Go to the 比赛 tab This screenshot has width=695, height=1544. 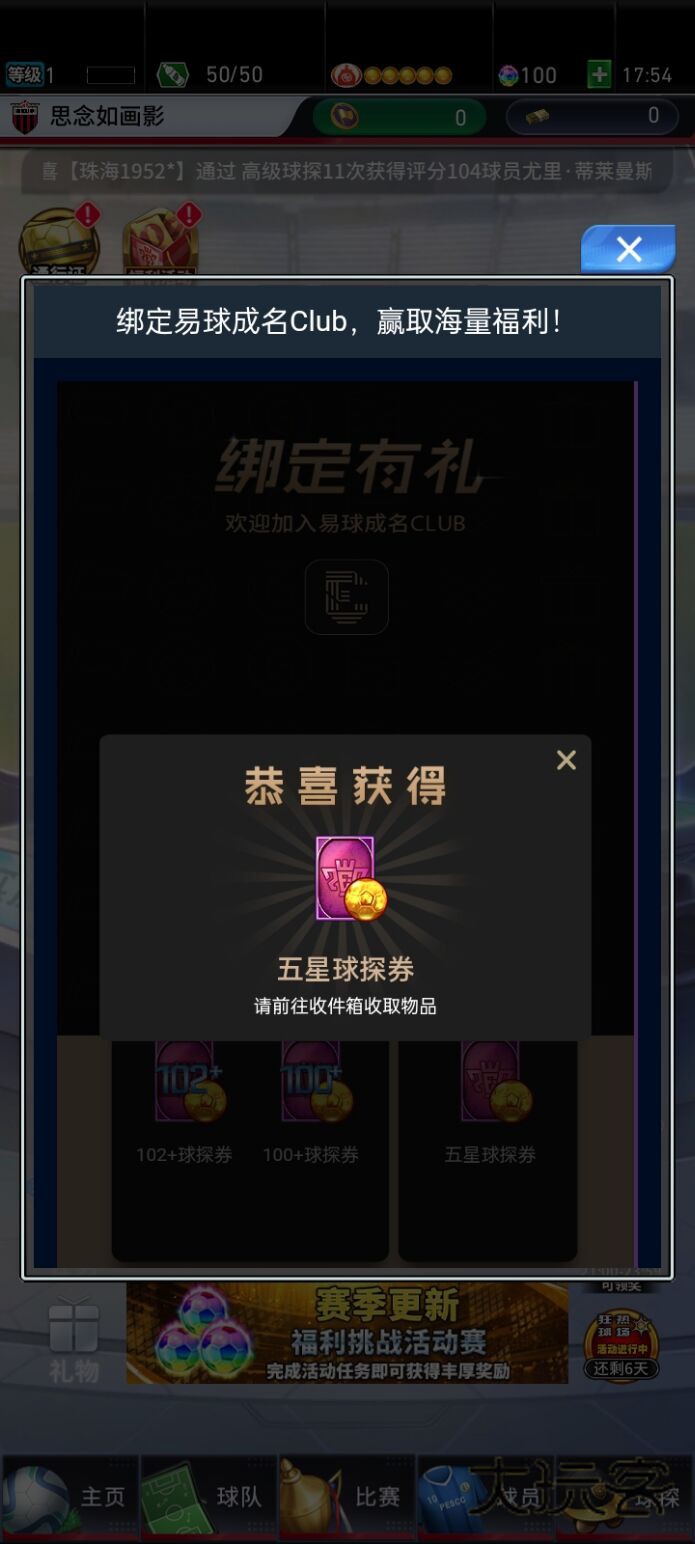[x=346, y=1497]
